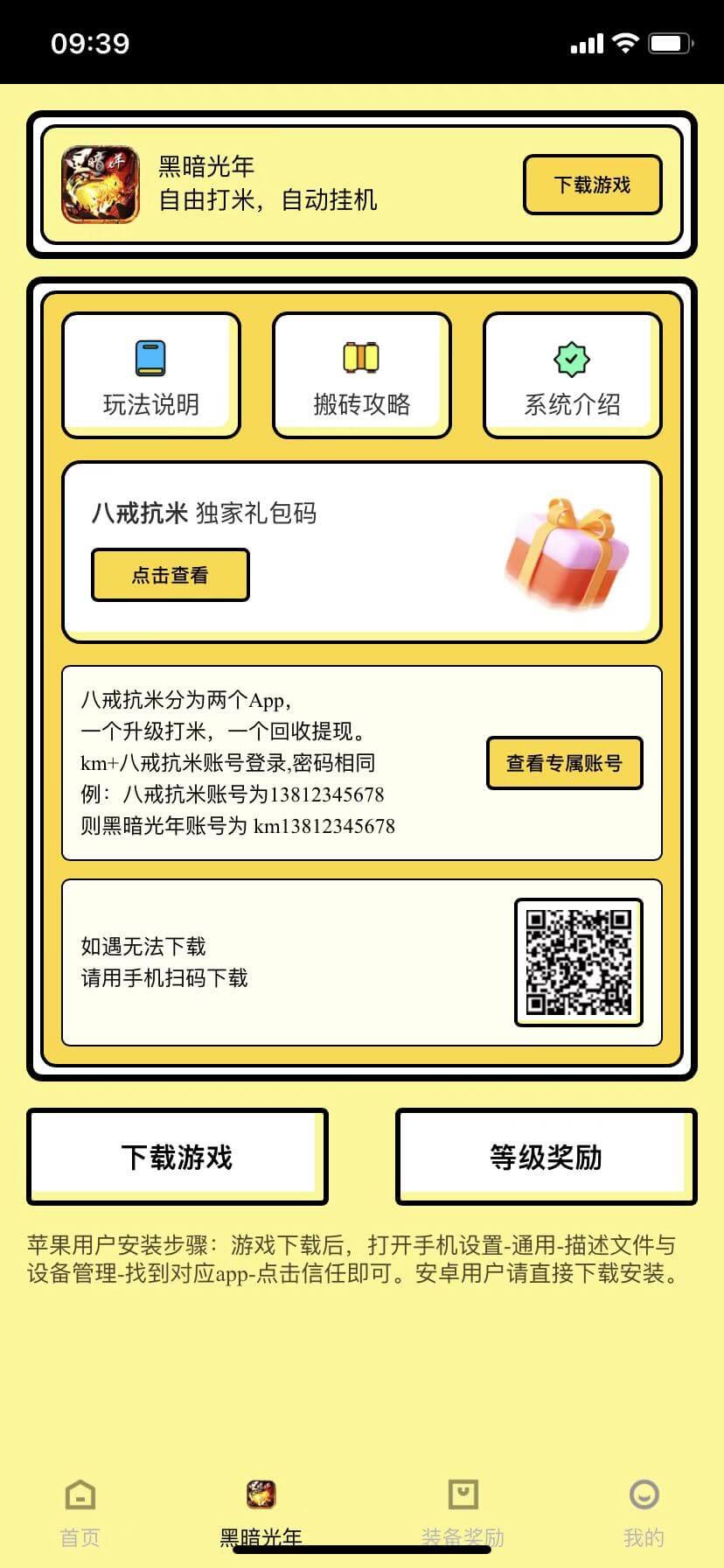Open the 玩法说明 card

coord(151,375)
